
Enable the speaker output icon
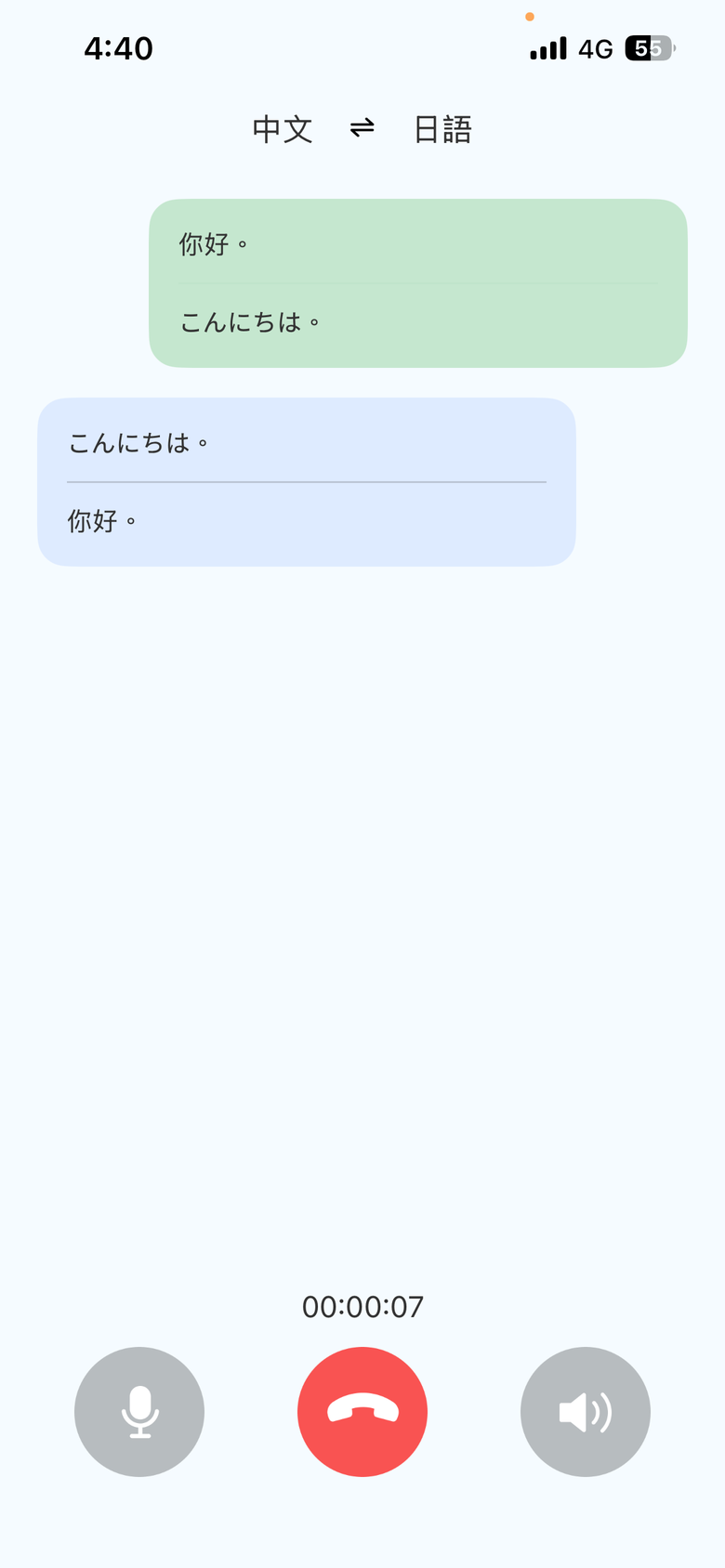click(x=585, y=1411)
